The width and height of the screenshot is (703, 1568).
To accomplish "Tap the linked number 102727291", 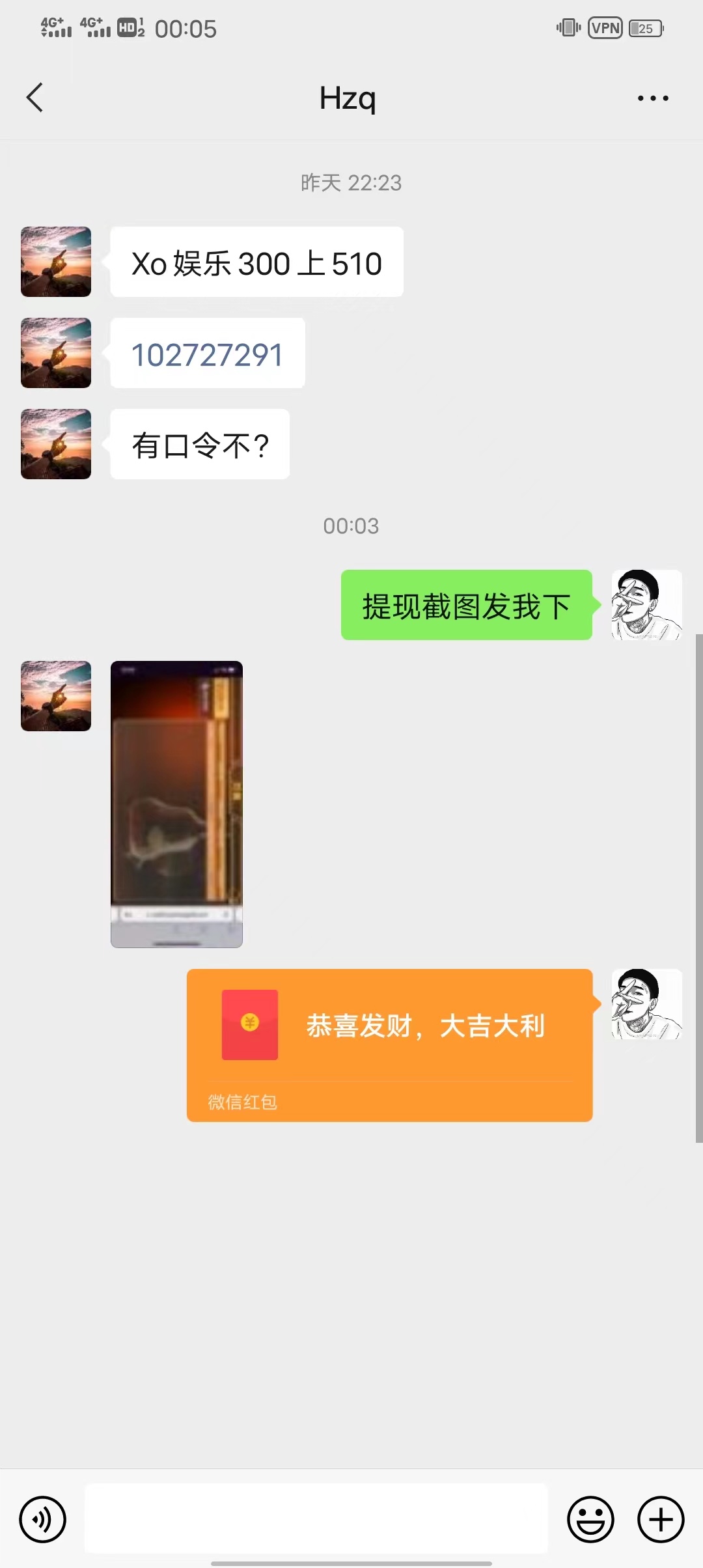I will tap(207, 355).
